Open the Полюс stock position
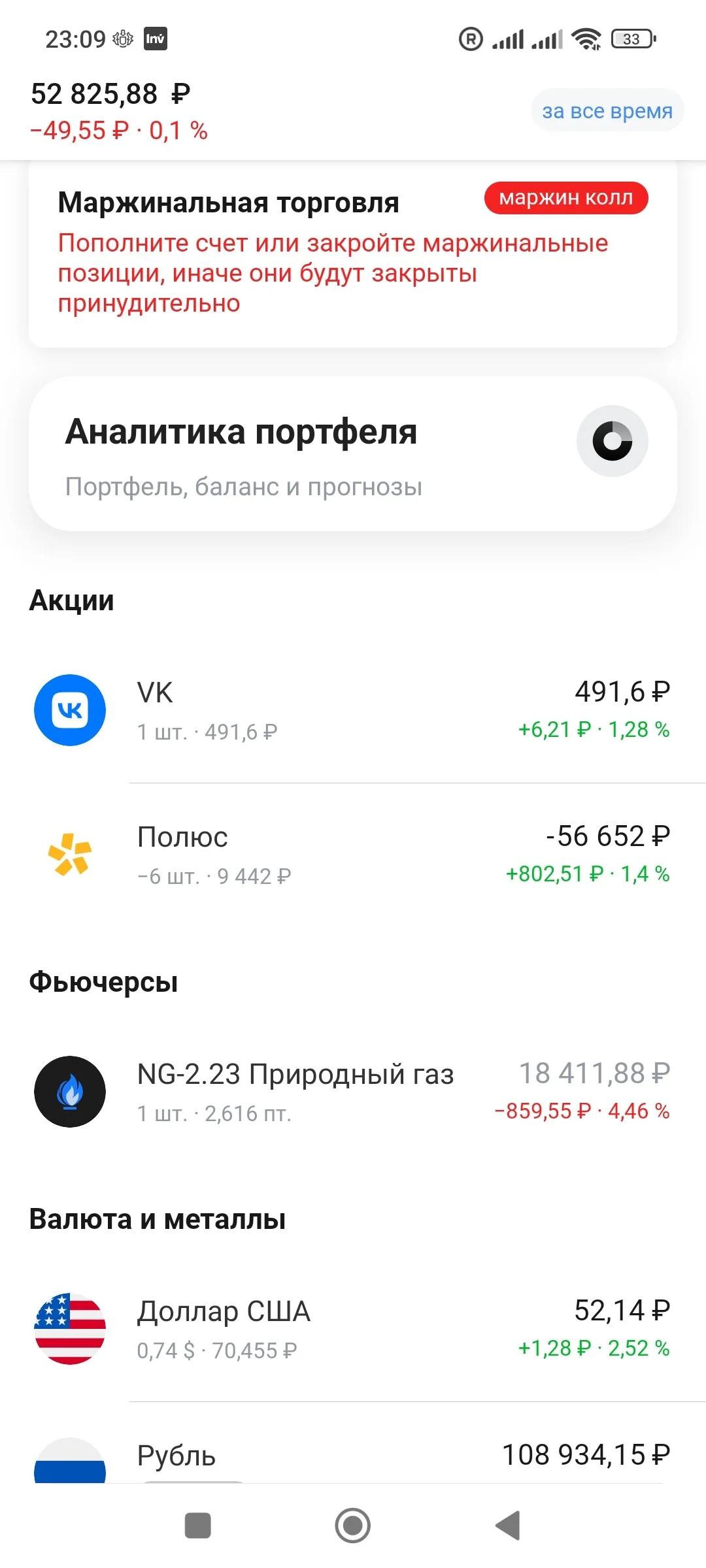Screen dimensions: 706x1568 point(353,855)
